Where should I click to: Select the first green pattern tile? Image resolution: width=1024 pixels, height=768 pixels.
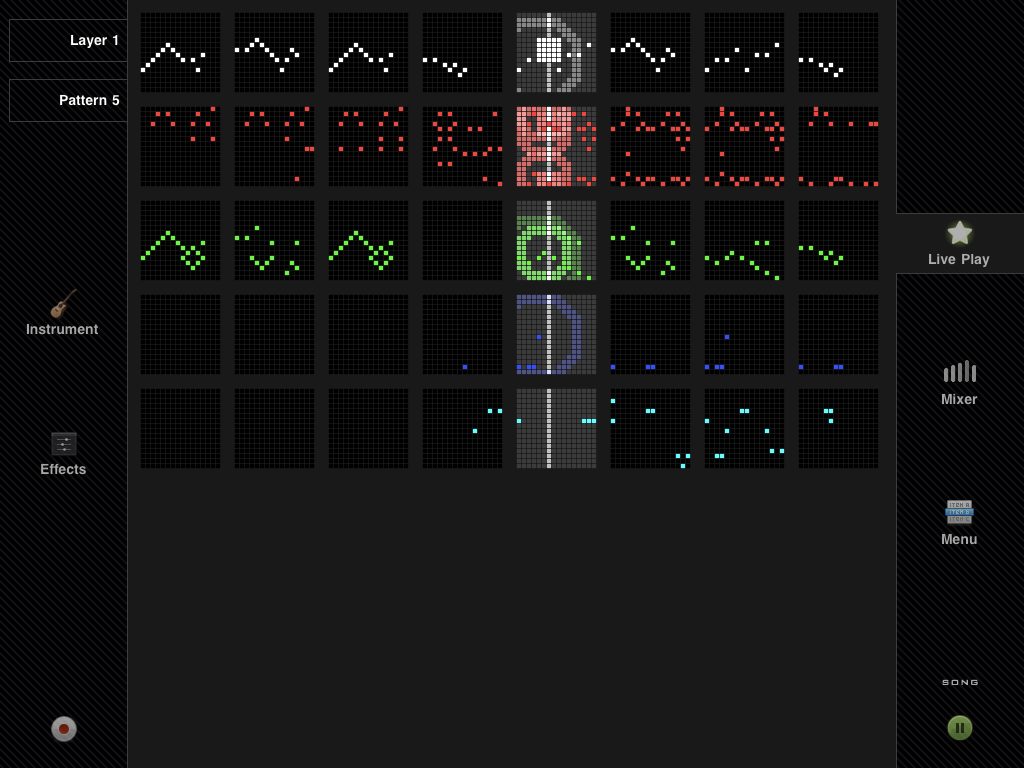pos(181,241)
